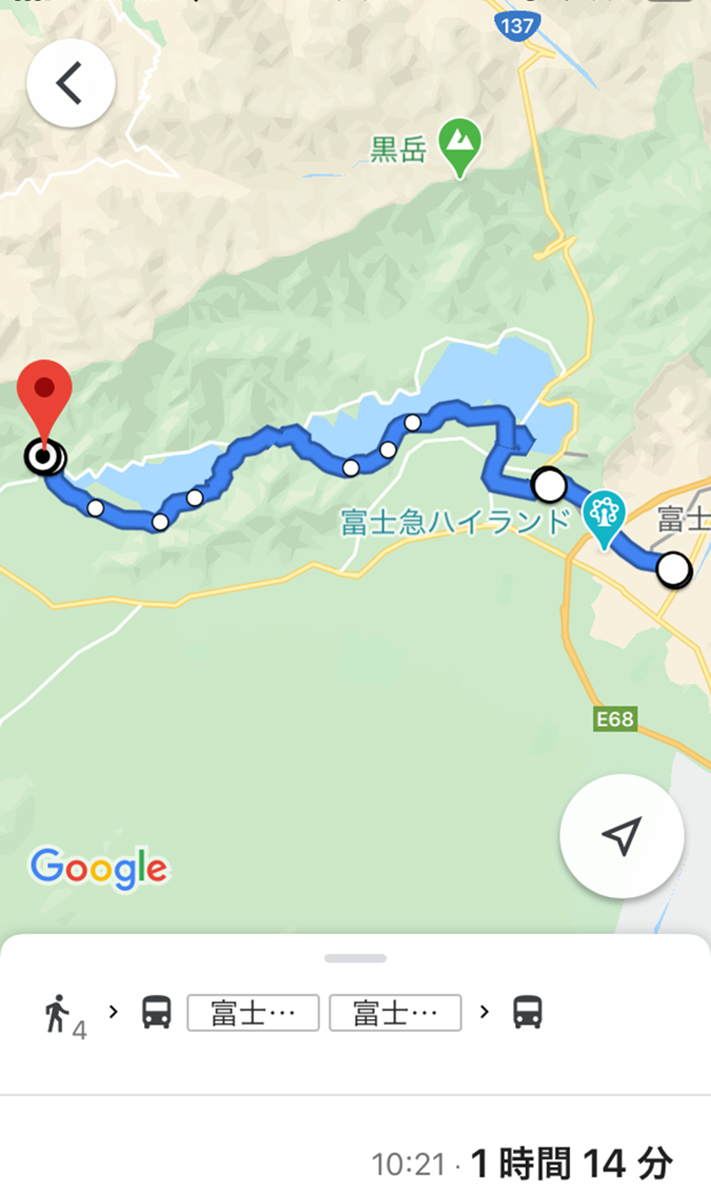This screenshot has height=1200, width=711.
Task: Open the 黒岳 mountain marker
Action: (x=460, y=147)
